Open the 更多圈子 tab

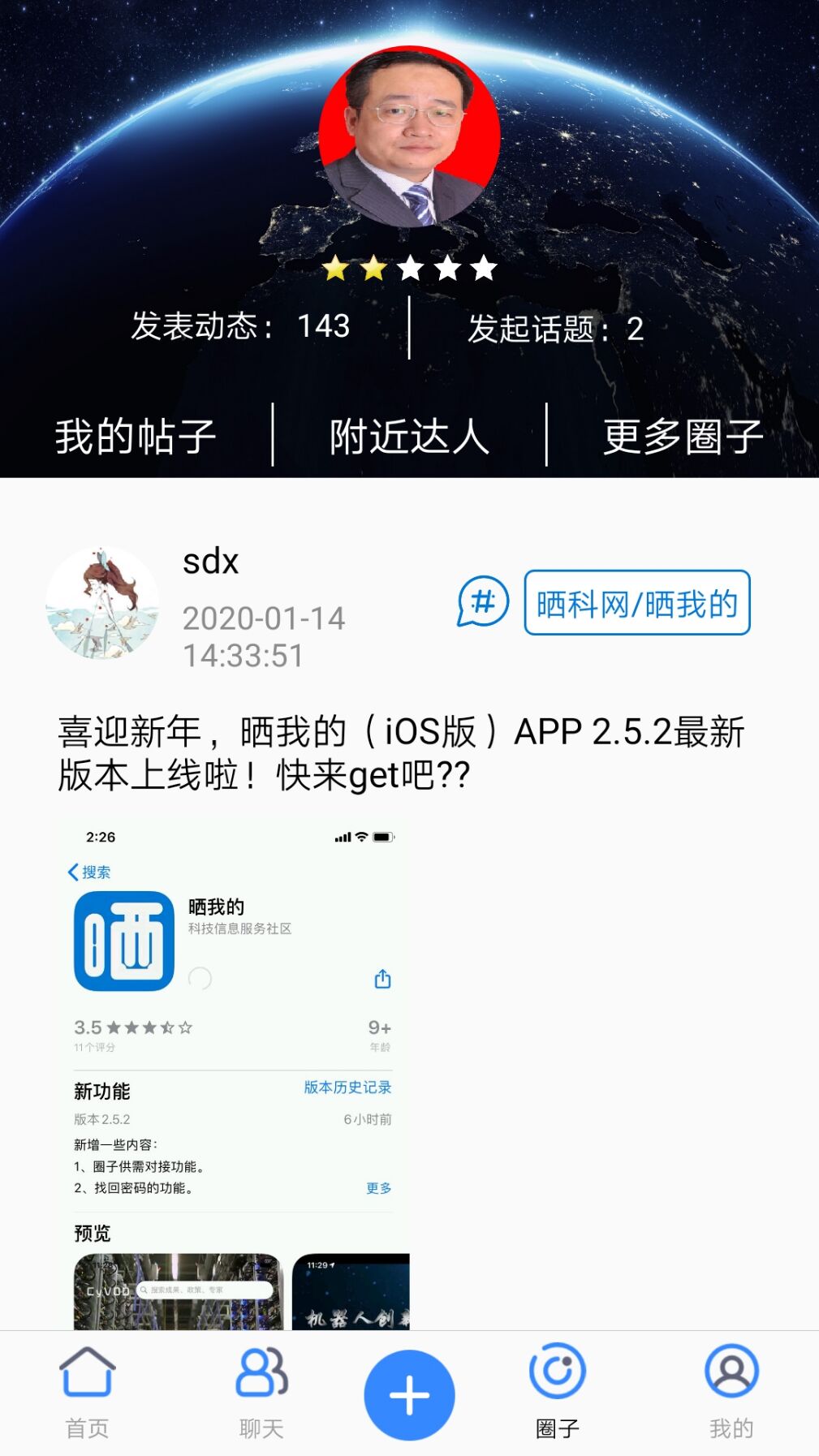pos(683,436)
